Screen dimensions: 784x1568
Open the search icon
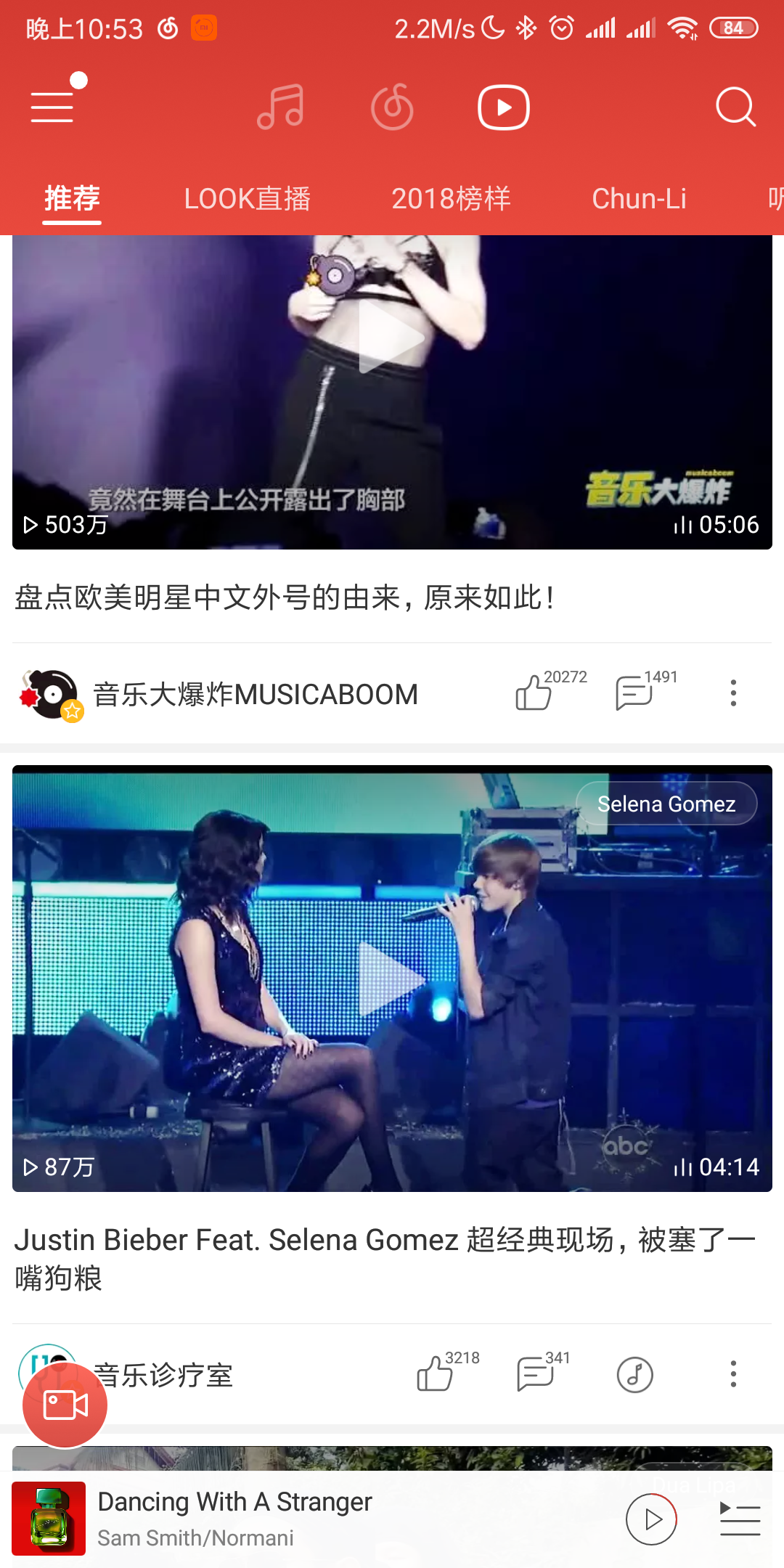click(735, 107)
